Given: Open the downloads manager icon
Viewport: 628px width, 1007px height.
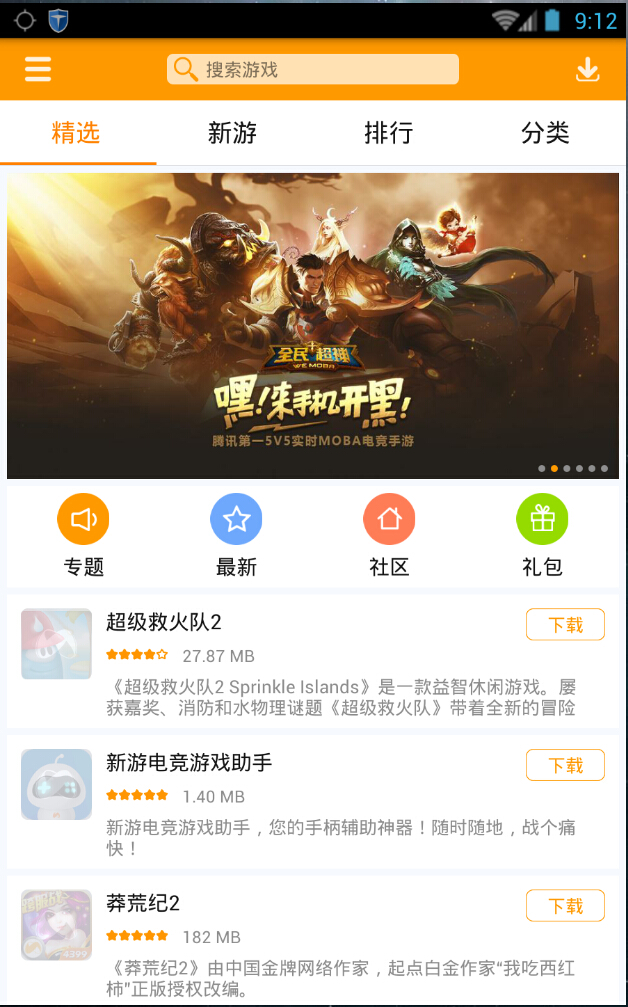Looking at the screenshot, I should click(x=587, y=69).
